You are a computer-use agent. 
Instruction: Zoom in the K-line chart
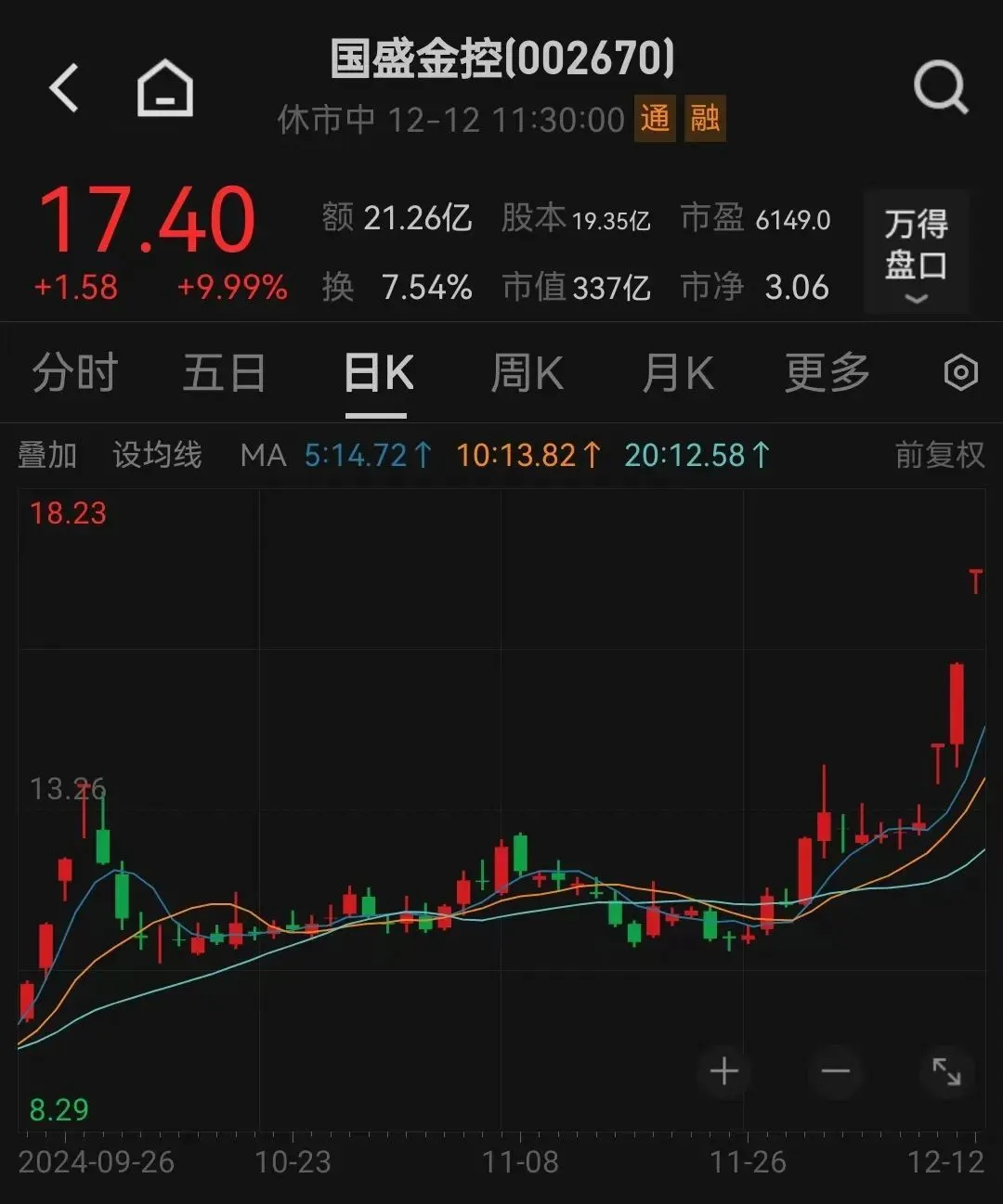pyautogui.click(x=724, y=1071)
